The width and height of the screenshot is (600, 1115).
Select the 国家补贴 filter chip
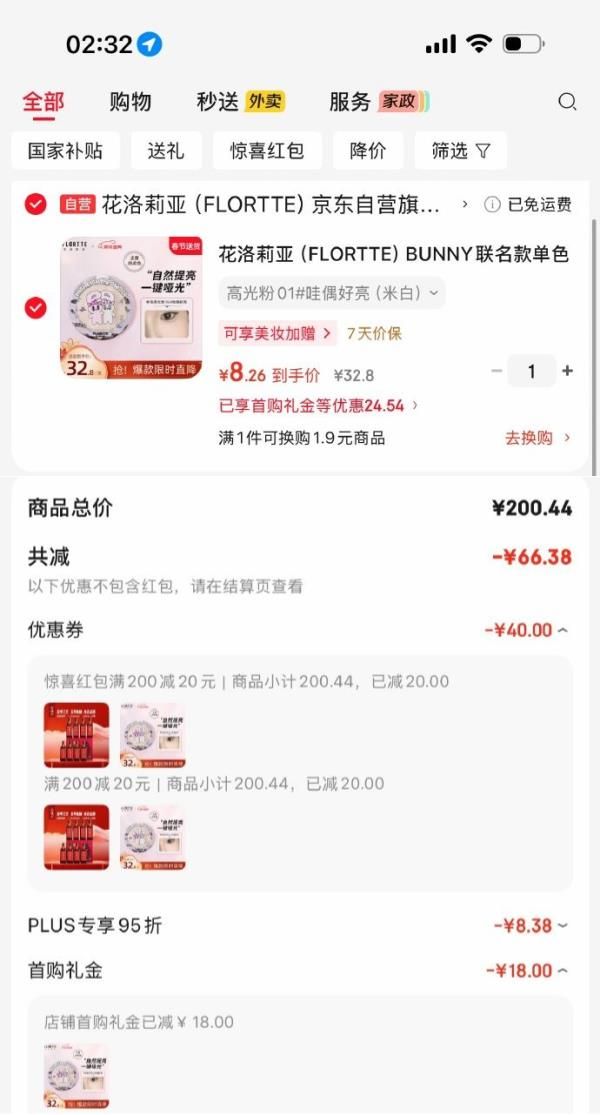point(66,151)
